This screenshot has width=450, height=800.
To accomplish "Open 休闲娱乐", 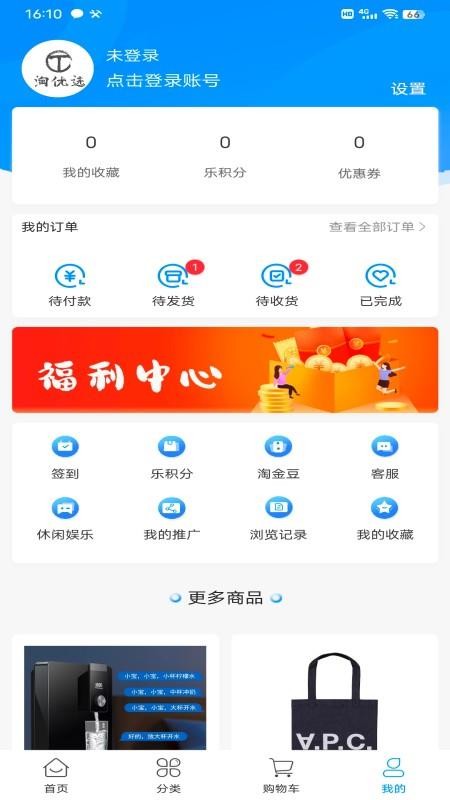I will tap(65, 519).
